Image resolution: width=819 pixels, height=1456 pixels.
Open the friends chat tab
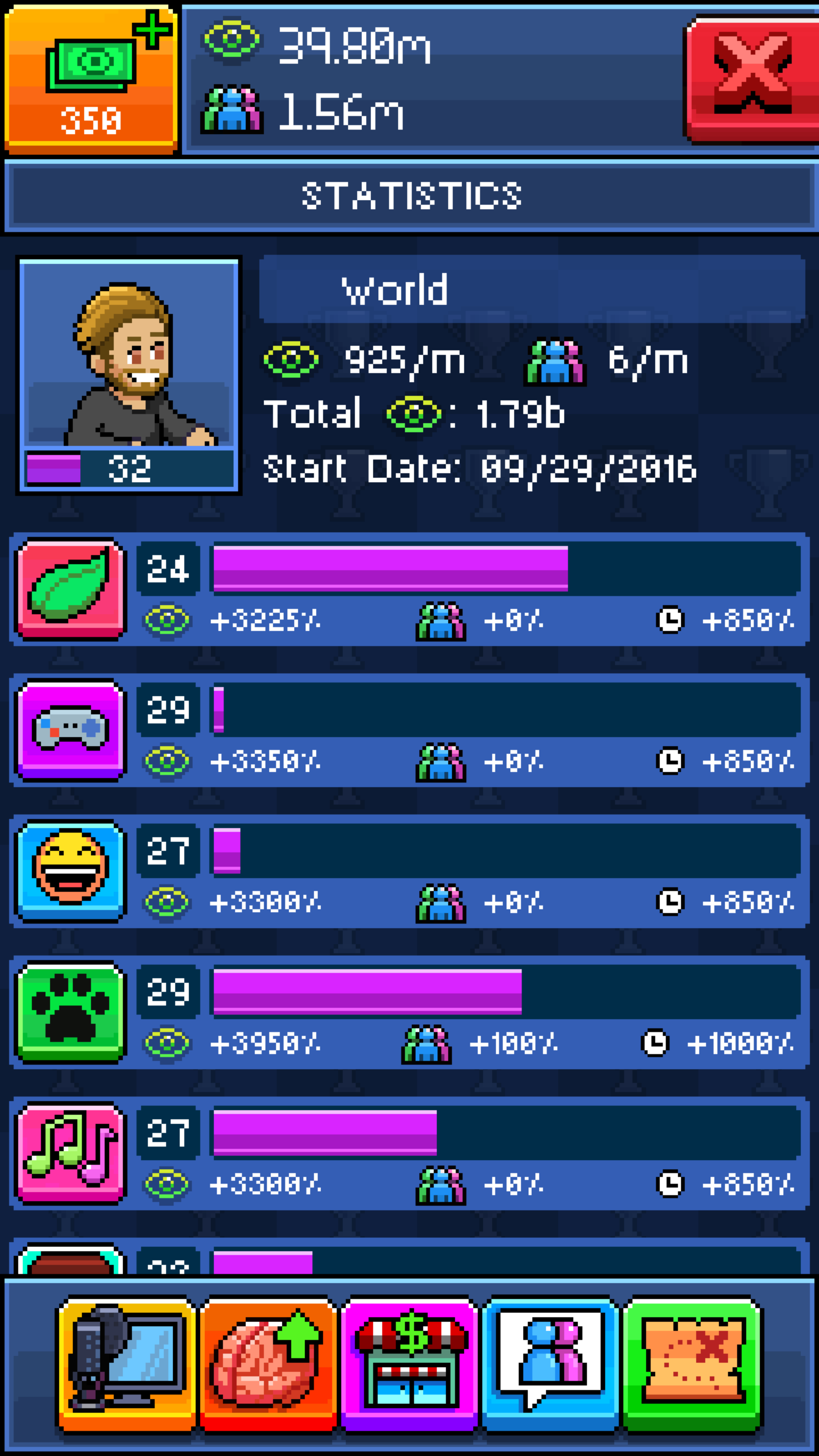(x=550, y=1365)
